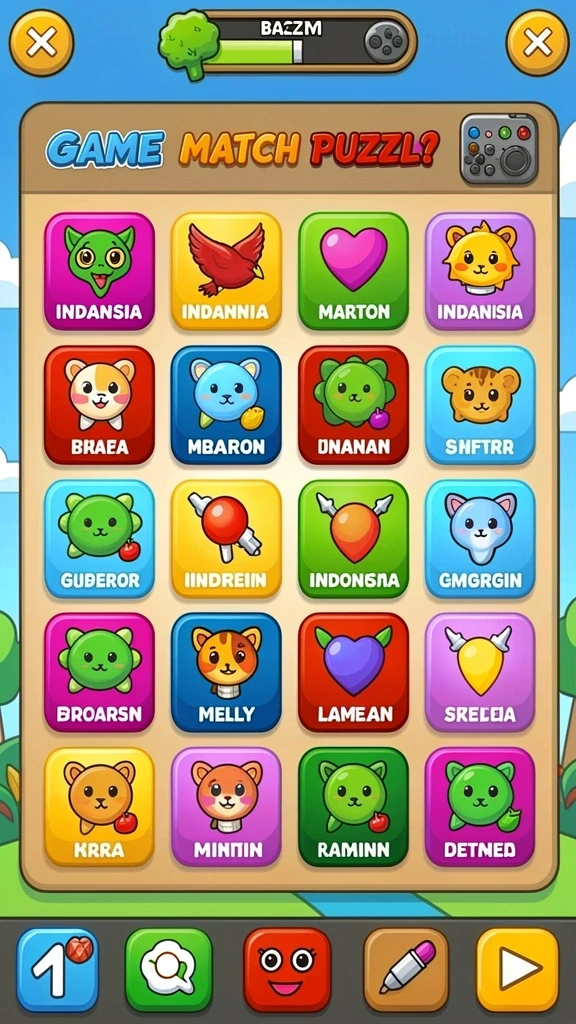Select the marker pen tool
Screen dimensions: 576x1024
406,970
